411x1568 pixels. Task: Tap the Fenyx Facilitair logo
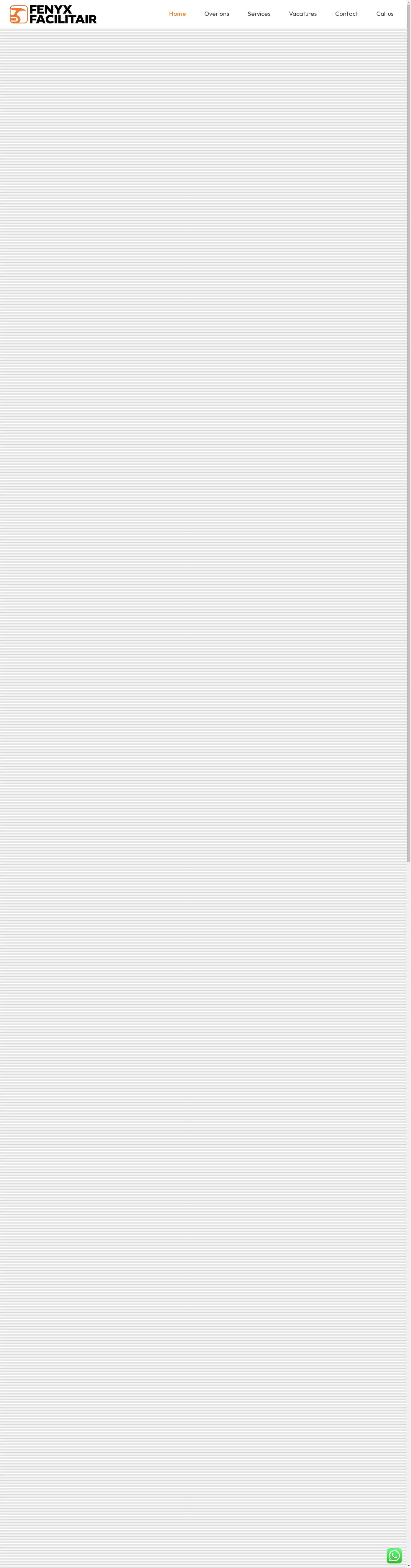(x=53, y=14)
